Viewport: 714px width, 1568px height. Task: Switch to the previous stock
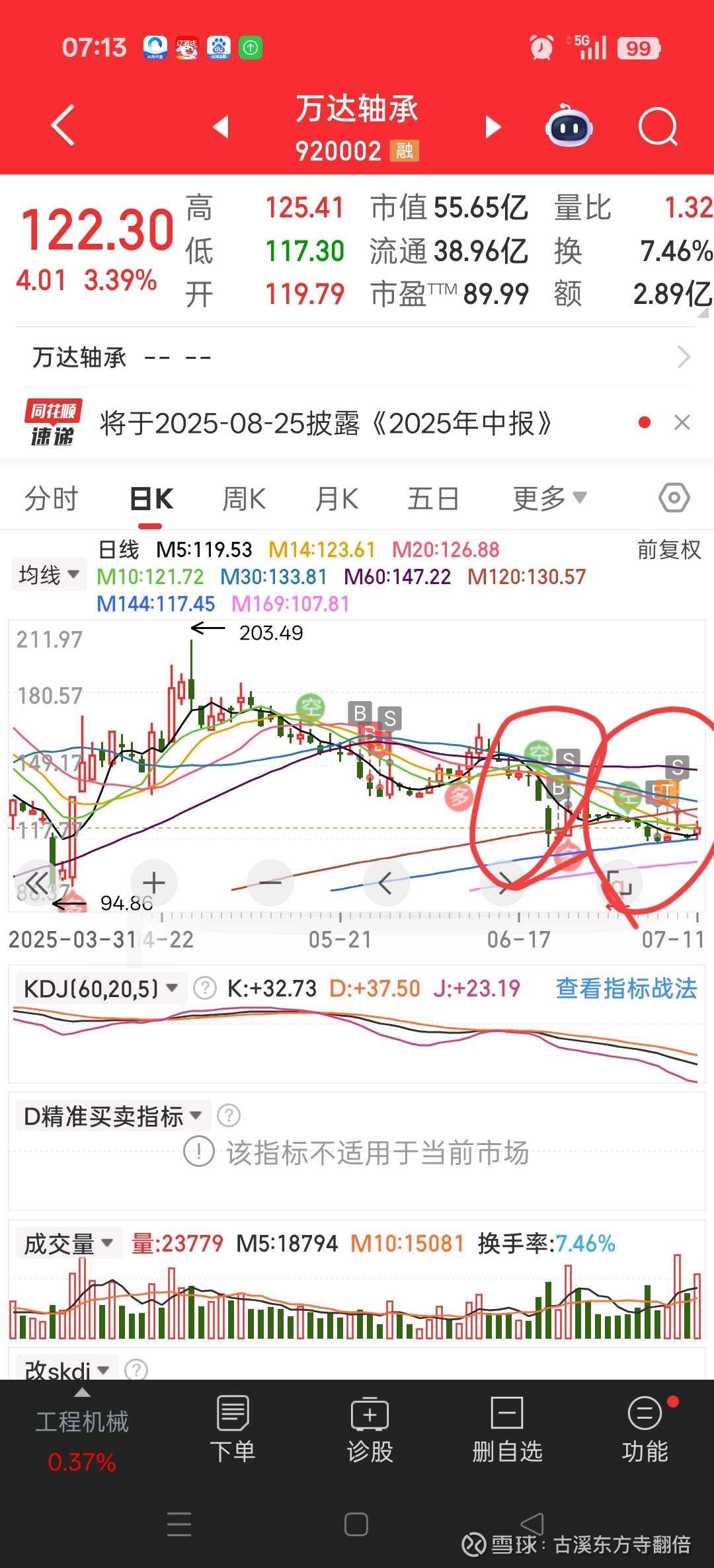[221, 126]
